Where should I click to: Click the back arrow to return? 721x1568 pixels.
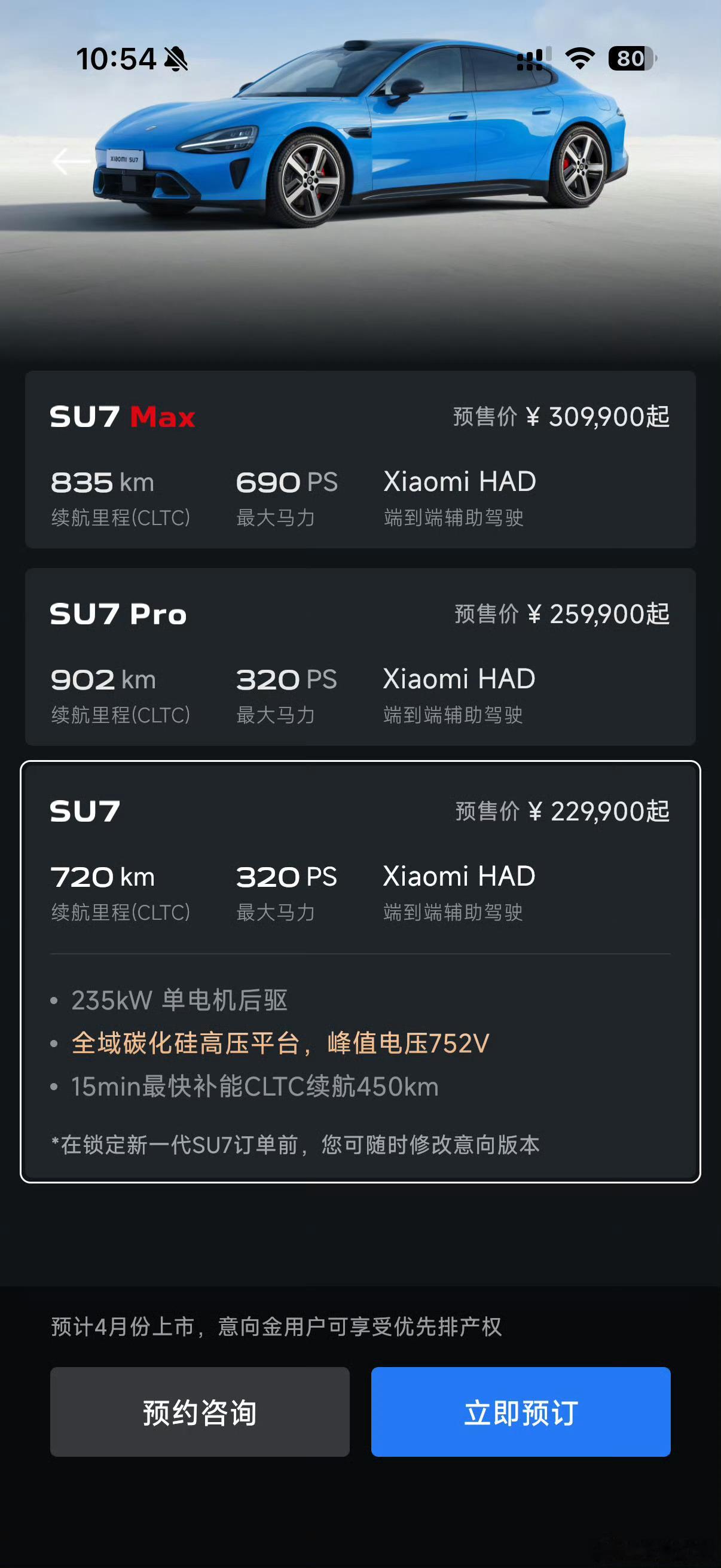tap(67, 160)
